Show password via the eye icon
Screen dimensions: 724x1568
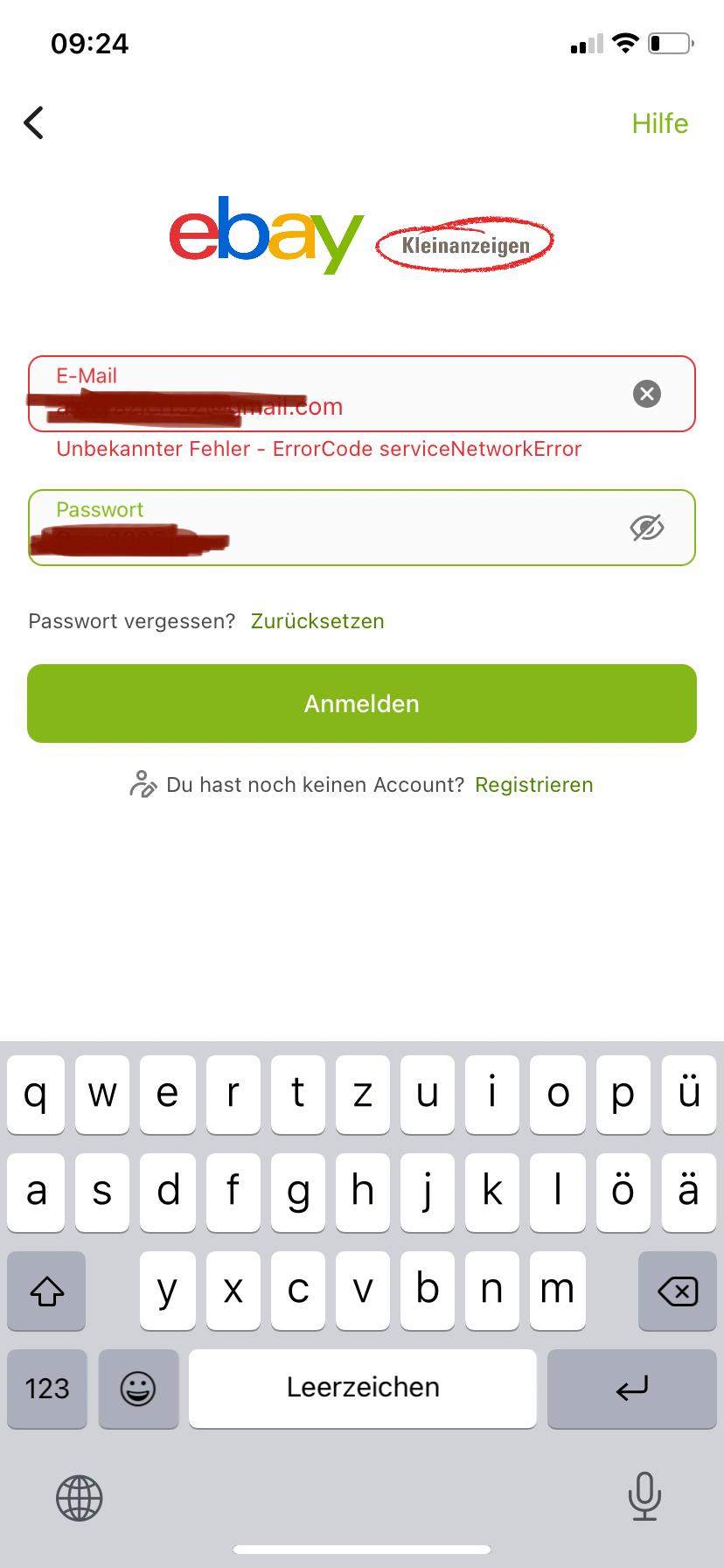(x=646, y=528)
